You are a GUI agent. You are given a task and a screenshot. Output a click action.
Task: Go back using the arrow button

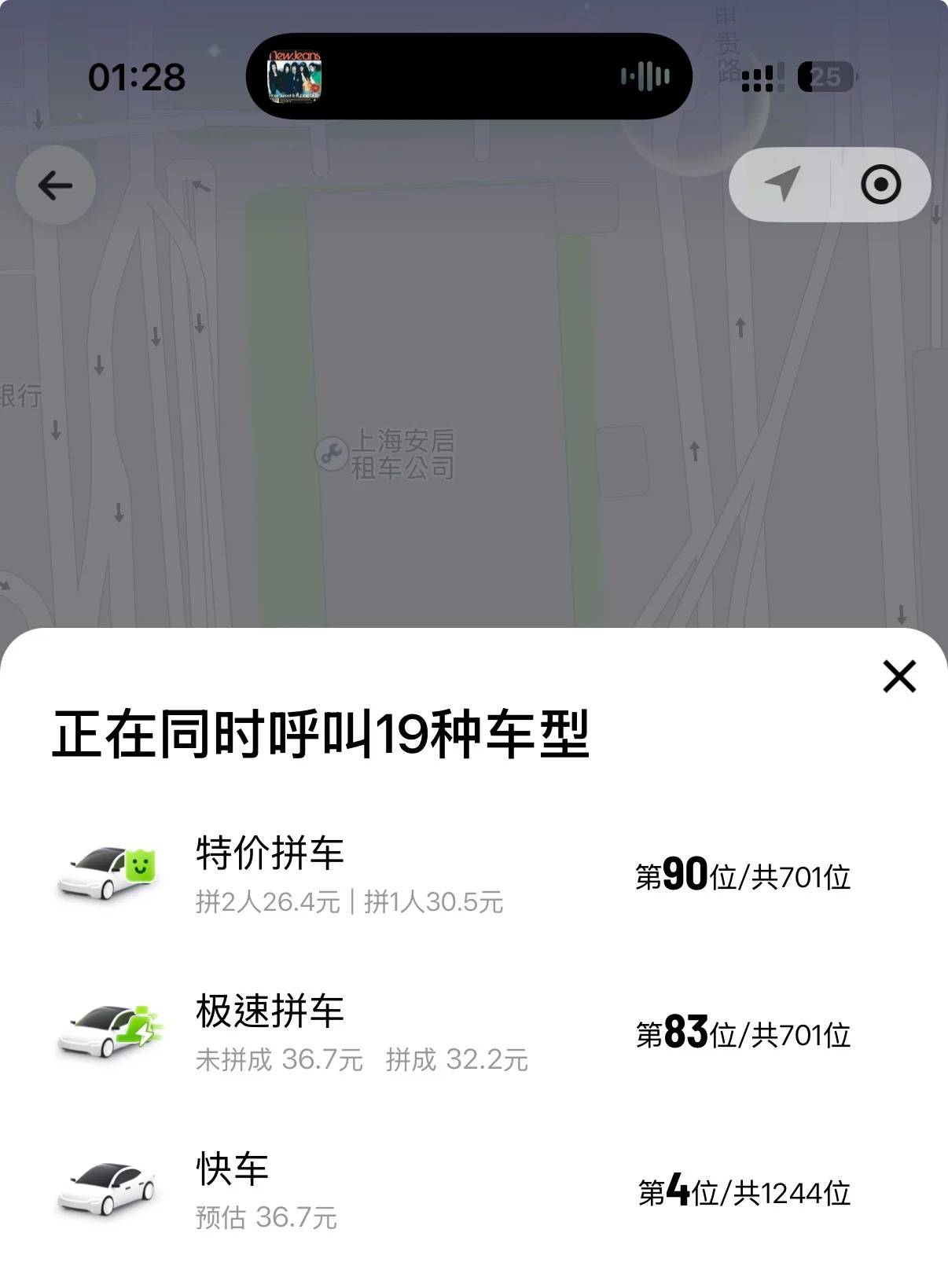56,185
